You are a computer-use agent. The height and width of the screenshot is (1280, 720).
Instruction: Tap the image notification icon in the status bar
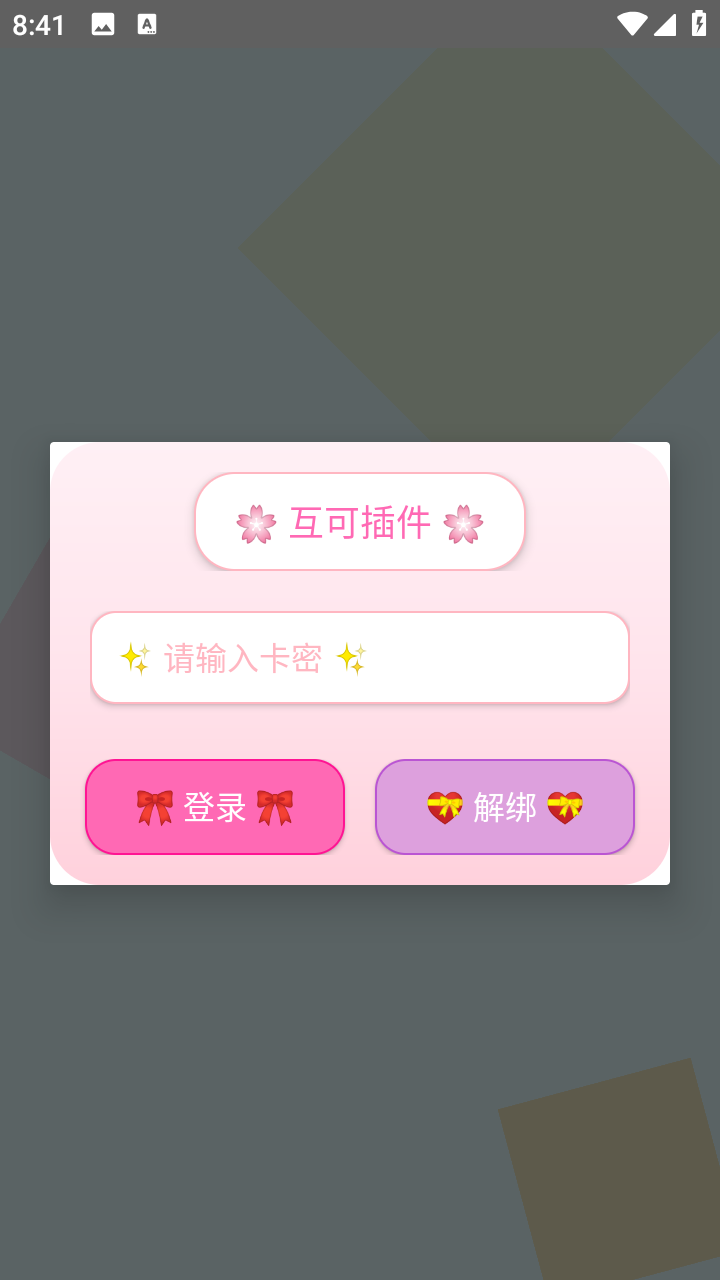tap(103, 22)
